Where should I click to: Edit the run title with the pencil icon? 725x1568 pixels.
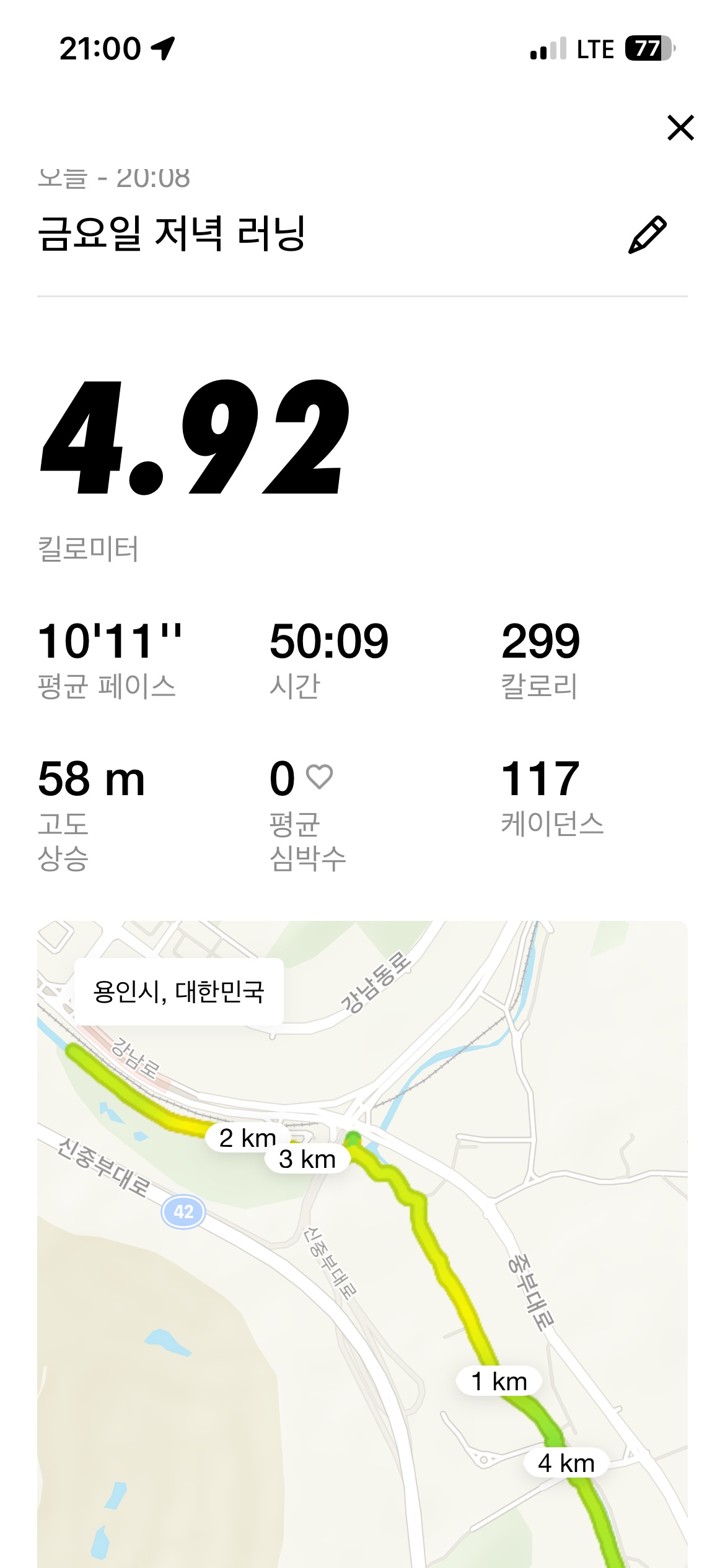tap(648, 235)
